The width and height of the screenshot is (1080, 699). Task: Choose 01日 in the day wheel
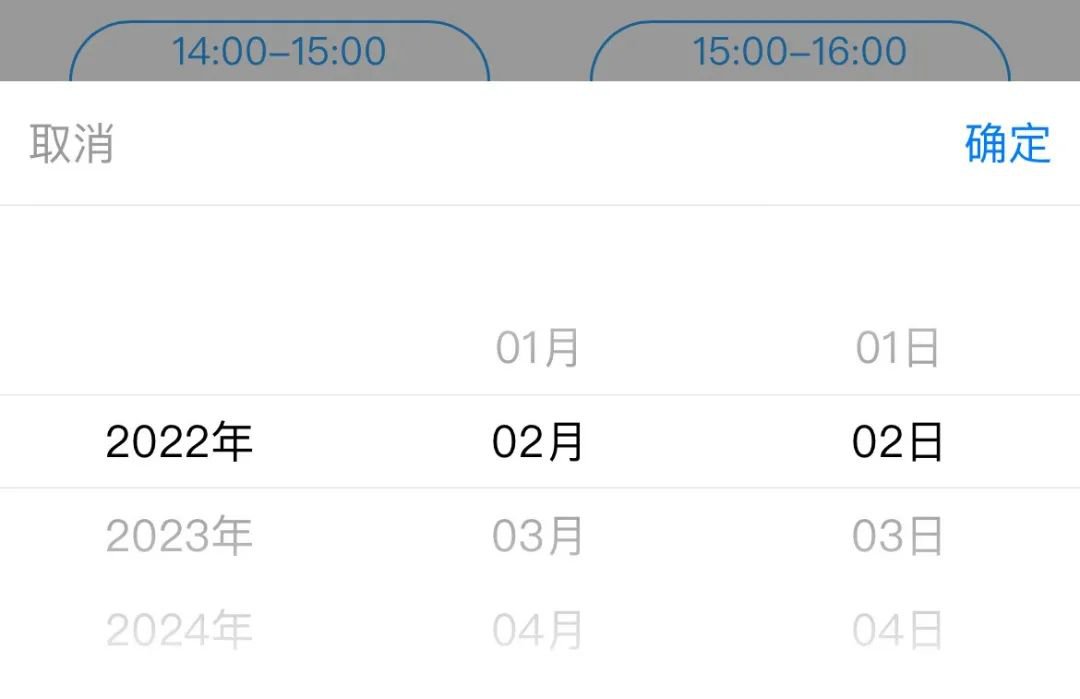coord(897,348)
